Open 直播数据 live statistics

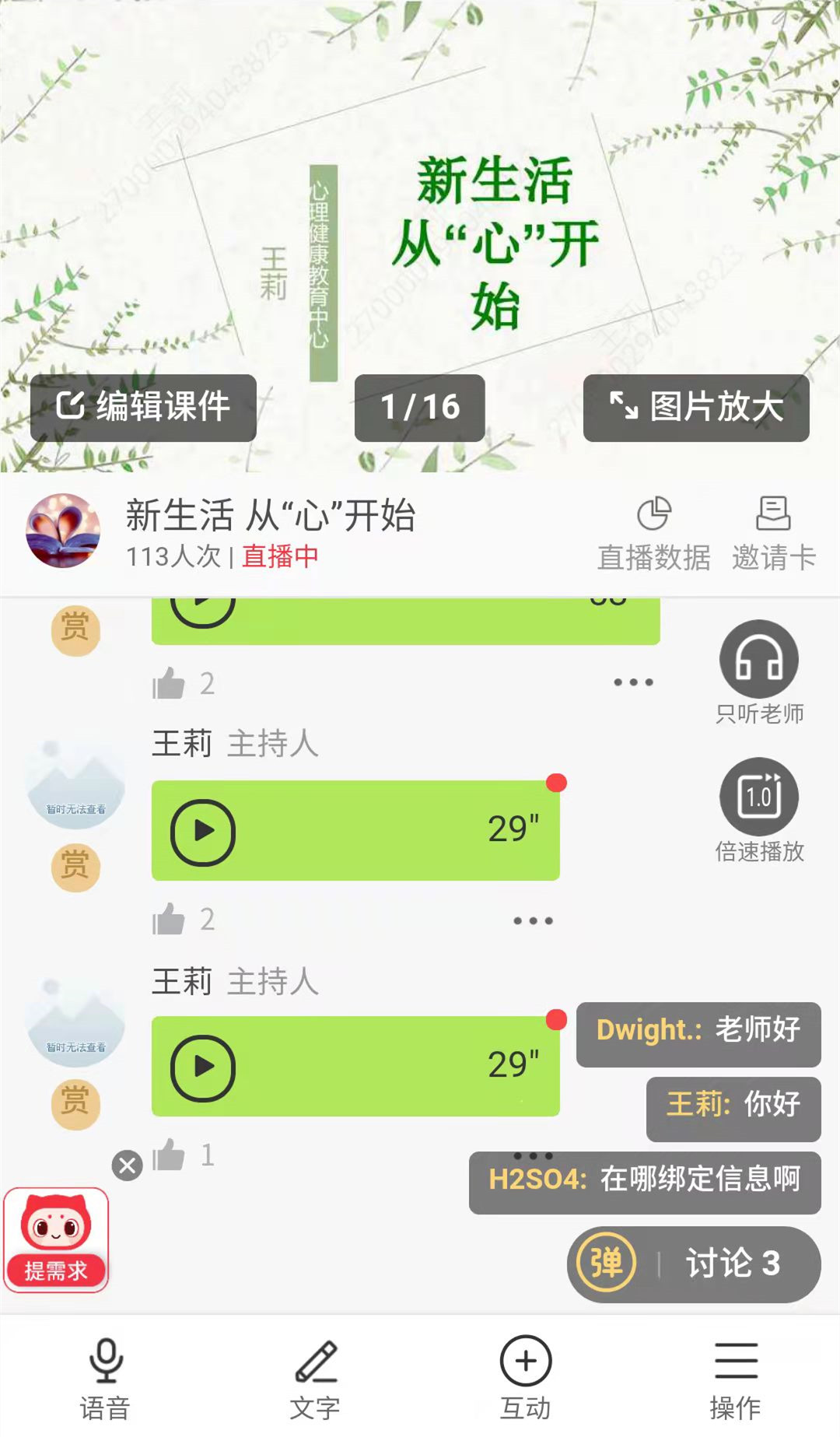point(653,534)
